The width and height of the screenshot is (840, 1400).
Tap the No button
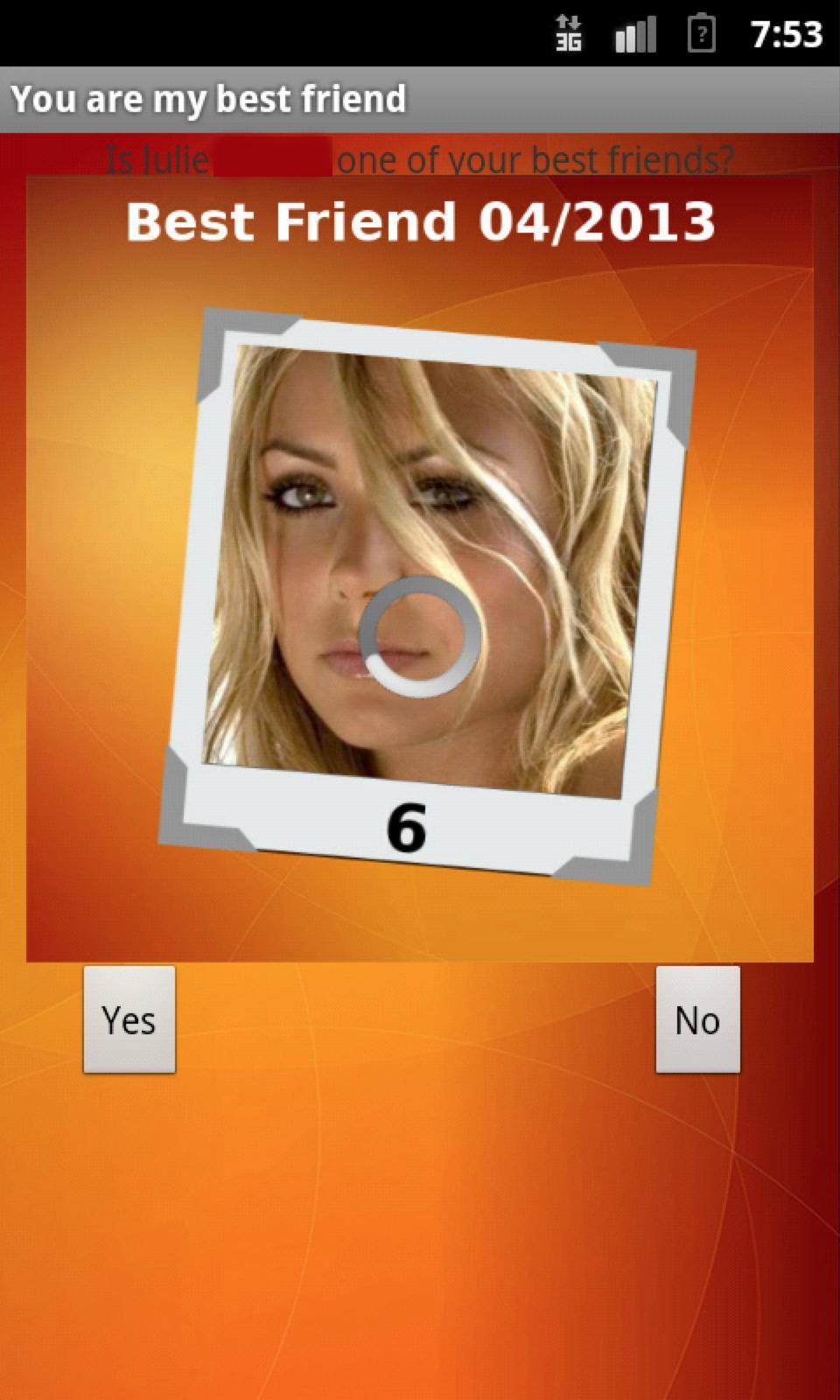coord(697,1019)
